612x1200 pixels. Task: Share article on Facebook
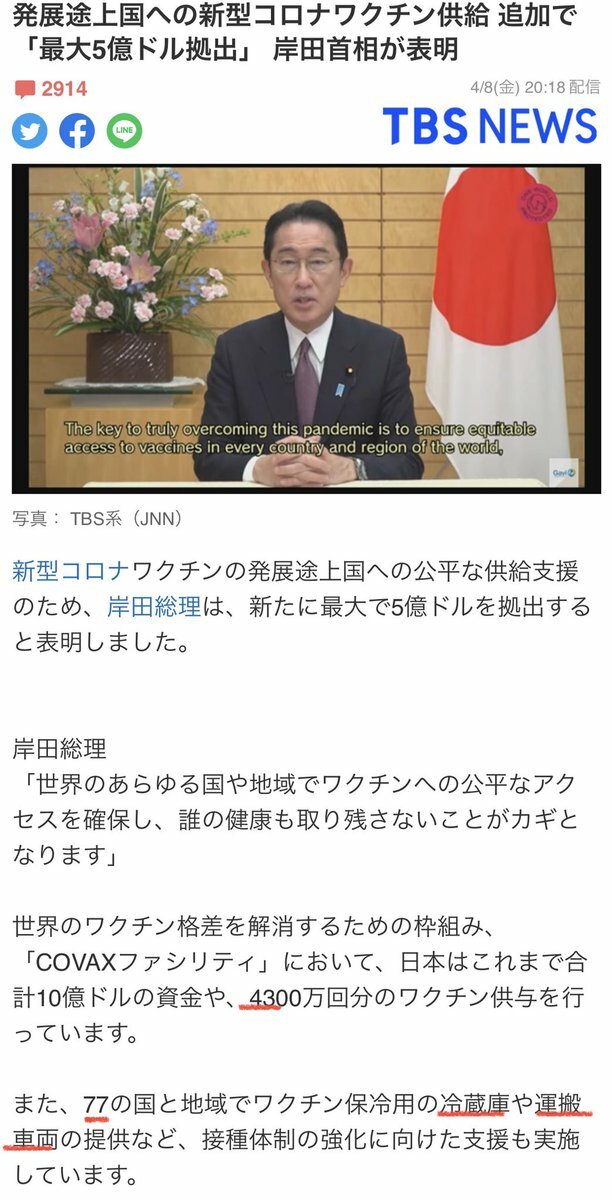point(77,131)
